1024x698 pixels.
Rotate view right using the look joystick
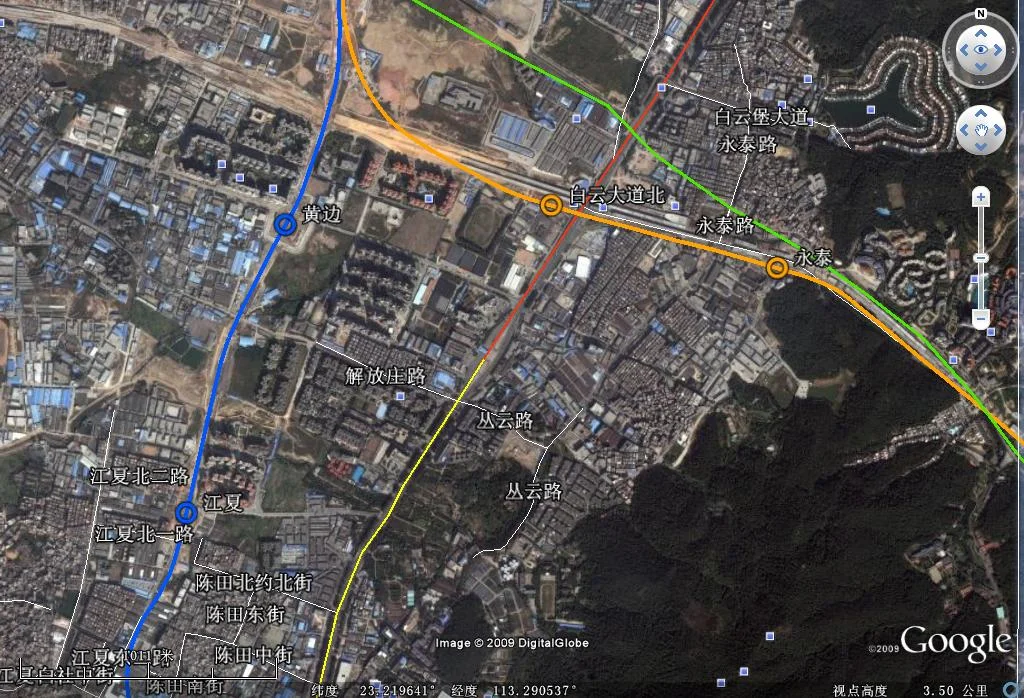pyautogui.click(x=1001, y=49)
